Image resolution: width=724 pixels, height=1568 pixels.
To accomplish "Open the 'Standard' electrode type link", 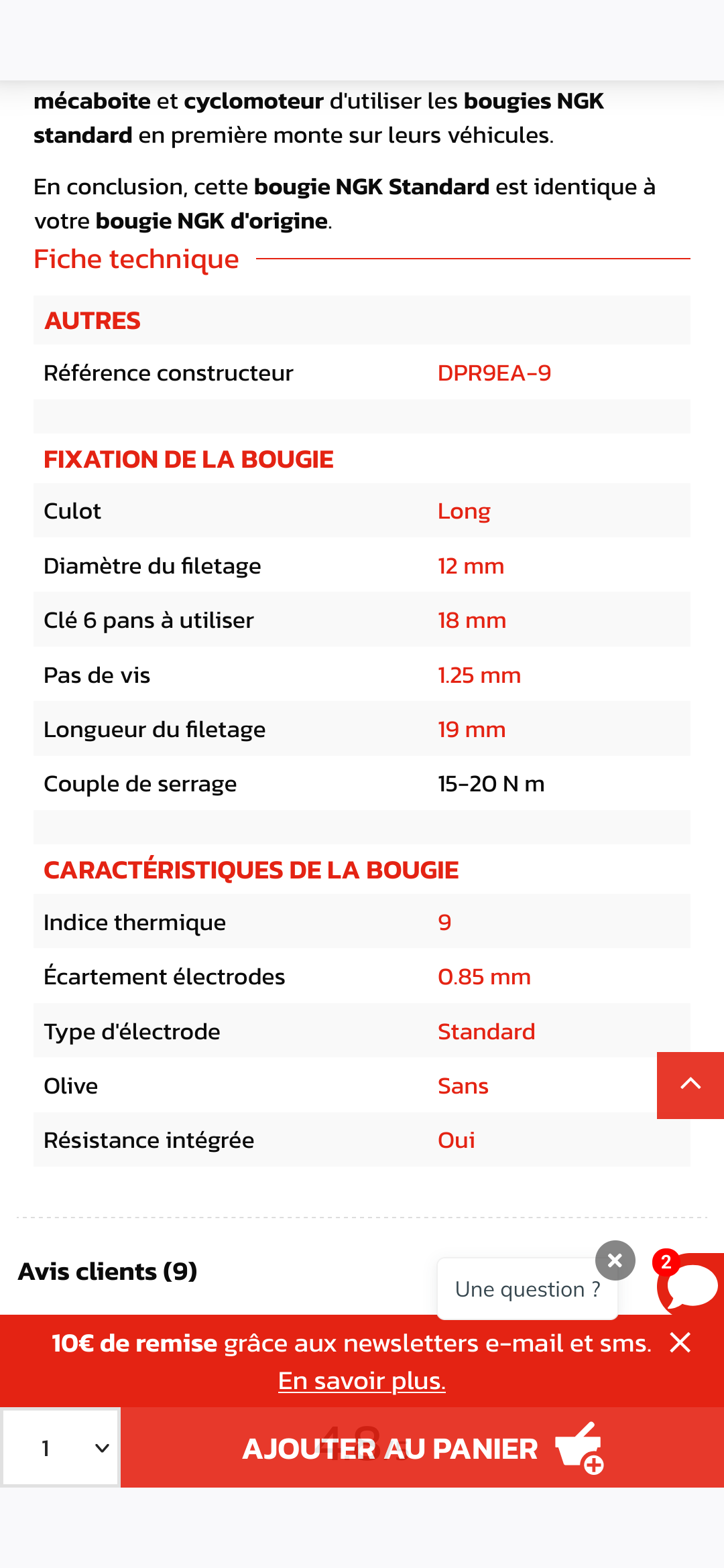I will tap(486, 1032).
